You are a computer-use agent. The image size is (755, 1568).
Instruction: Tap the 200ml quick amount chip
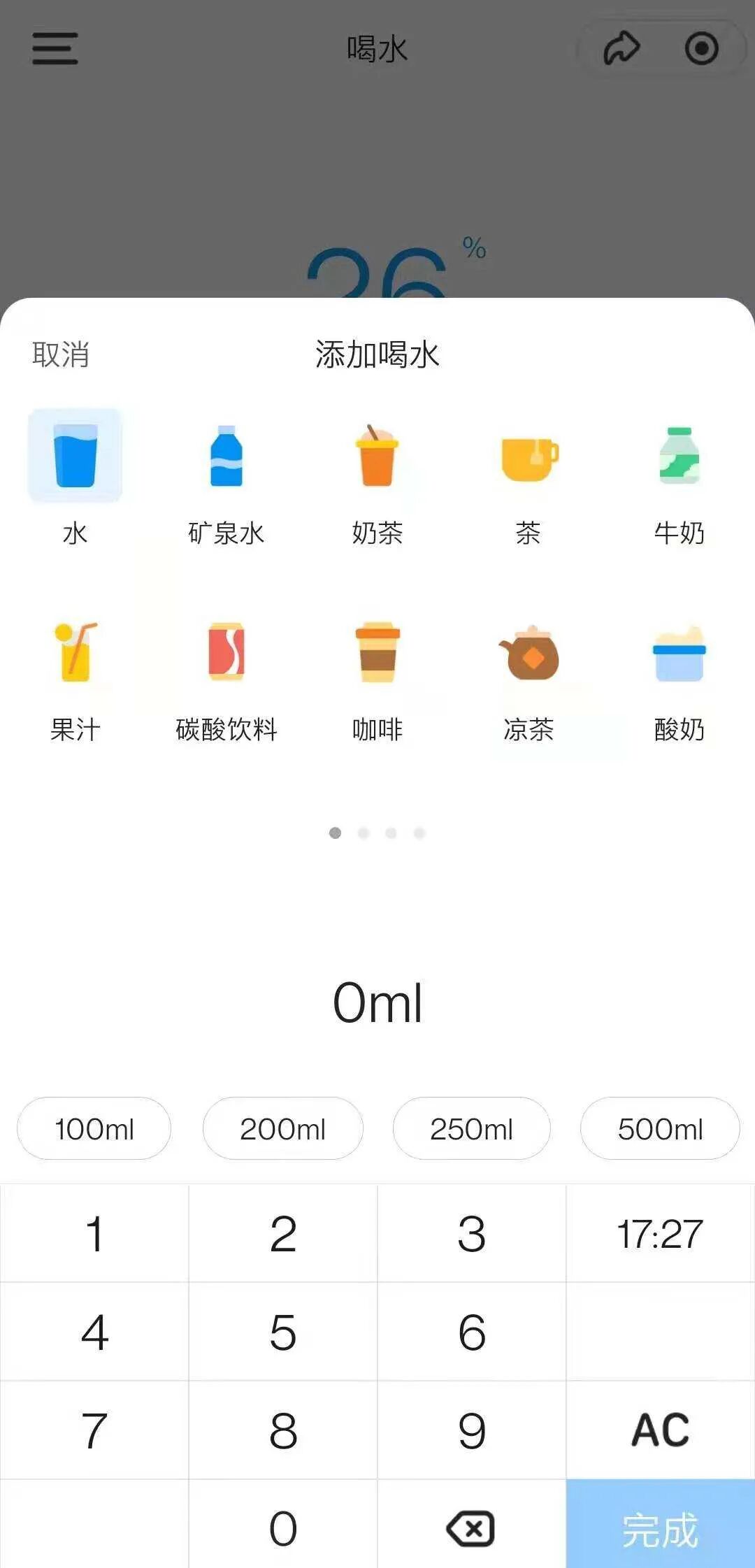(282, 1128)
